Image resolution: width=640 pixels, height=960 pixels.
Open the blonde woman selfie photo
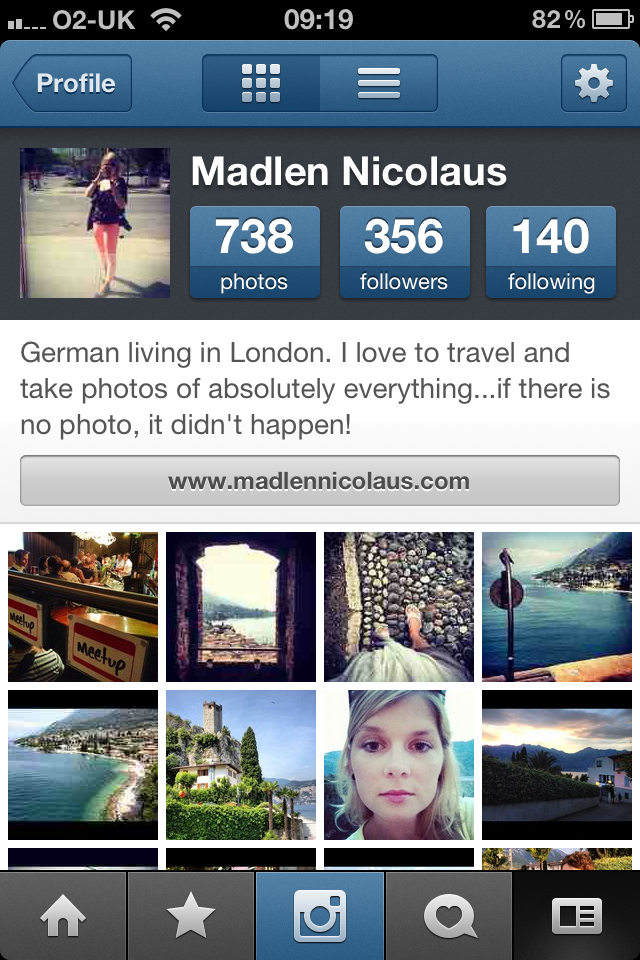pos(399,765)
